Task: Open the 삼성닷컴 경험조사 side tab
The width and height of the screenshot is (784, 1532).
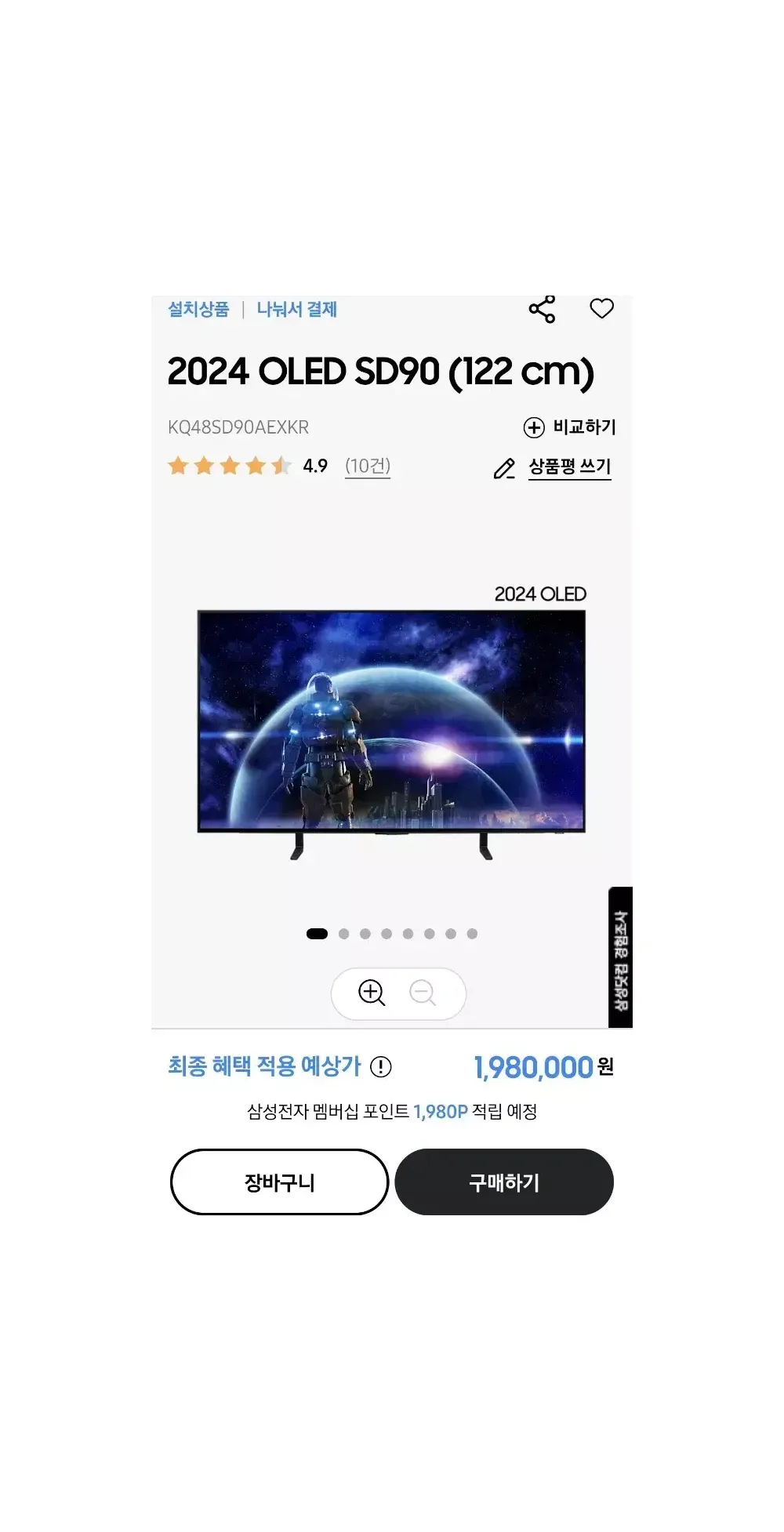Action: (x=620, y=957)
